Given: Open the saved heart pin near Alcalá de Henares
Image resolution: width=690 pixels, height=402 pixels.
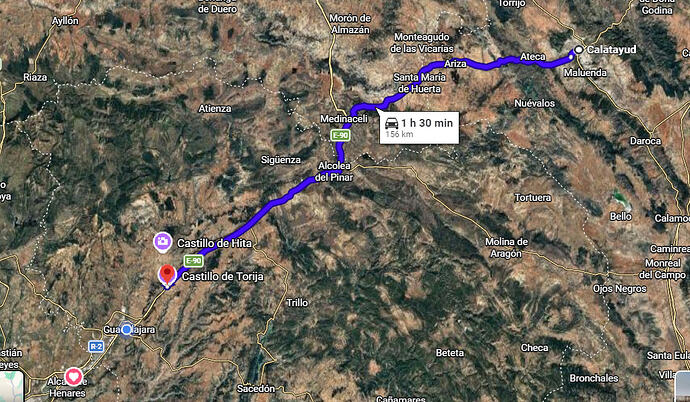Looking at the screenshot, I should coord(74,377).
